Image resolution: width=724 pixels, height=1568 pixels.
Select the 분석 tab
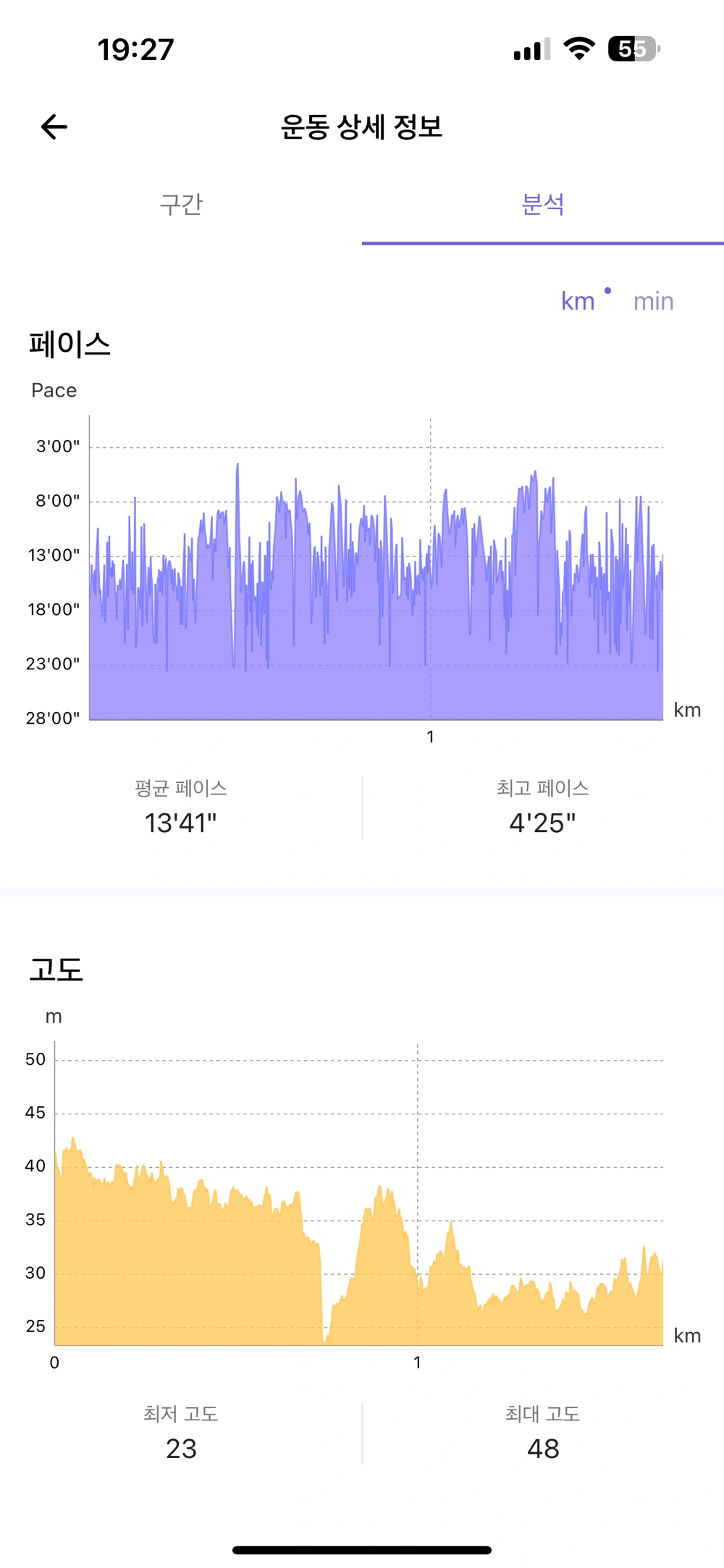[542, 204]
